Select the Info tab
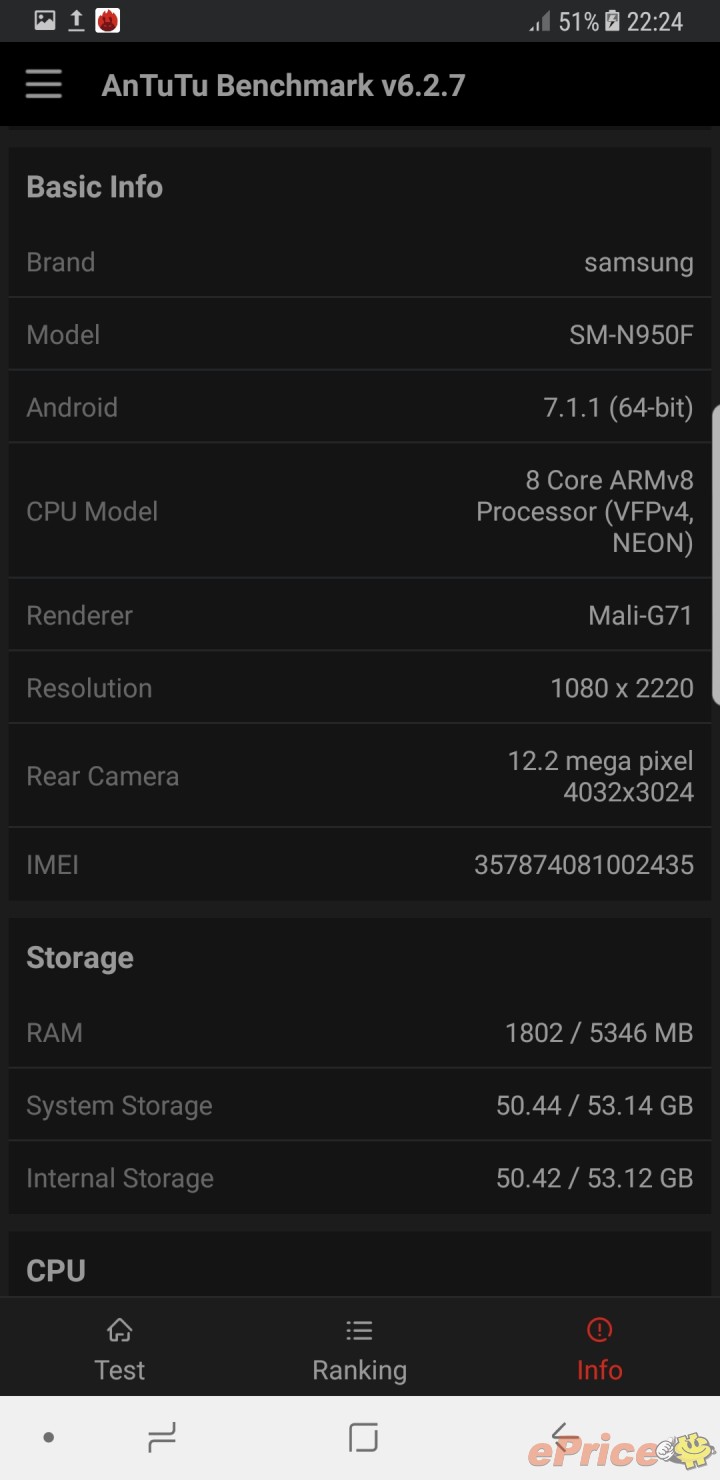 [x=599, y=1348]
